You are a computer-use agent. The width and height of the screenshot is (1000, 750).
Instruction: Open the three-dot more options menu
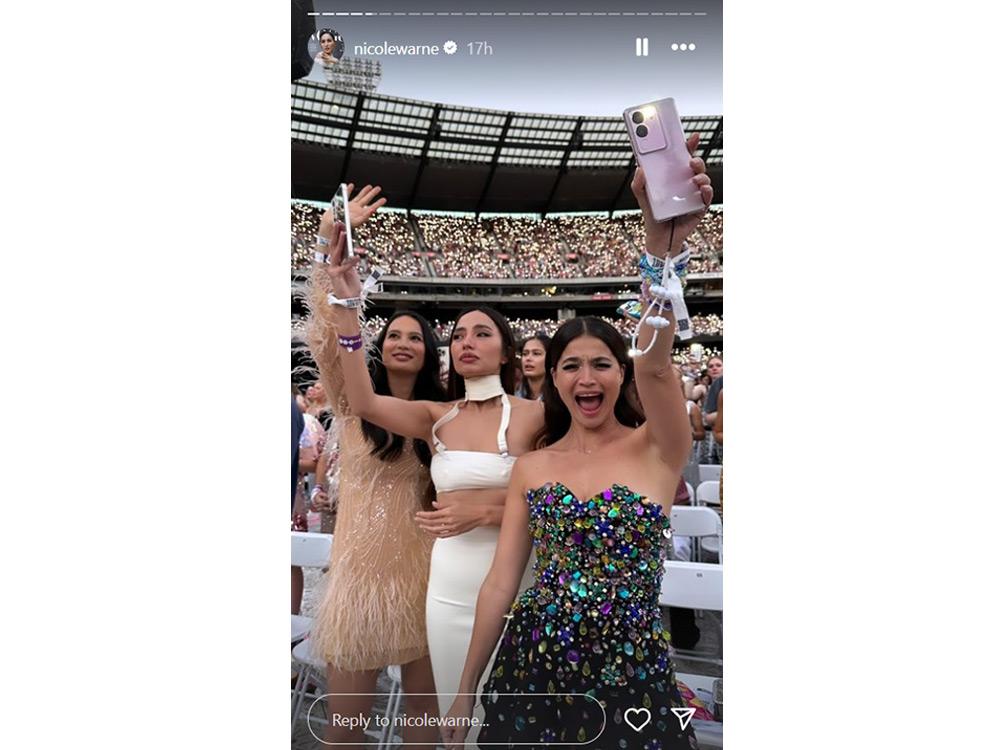[683, 47]
